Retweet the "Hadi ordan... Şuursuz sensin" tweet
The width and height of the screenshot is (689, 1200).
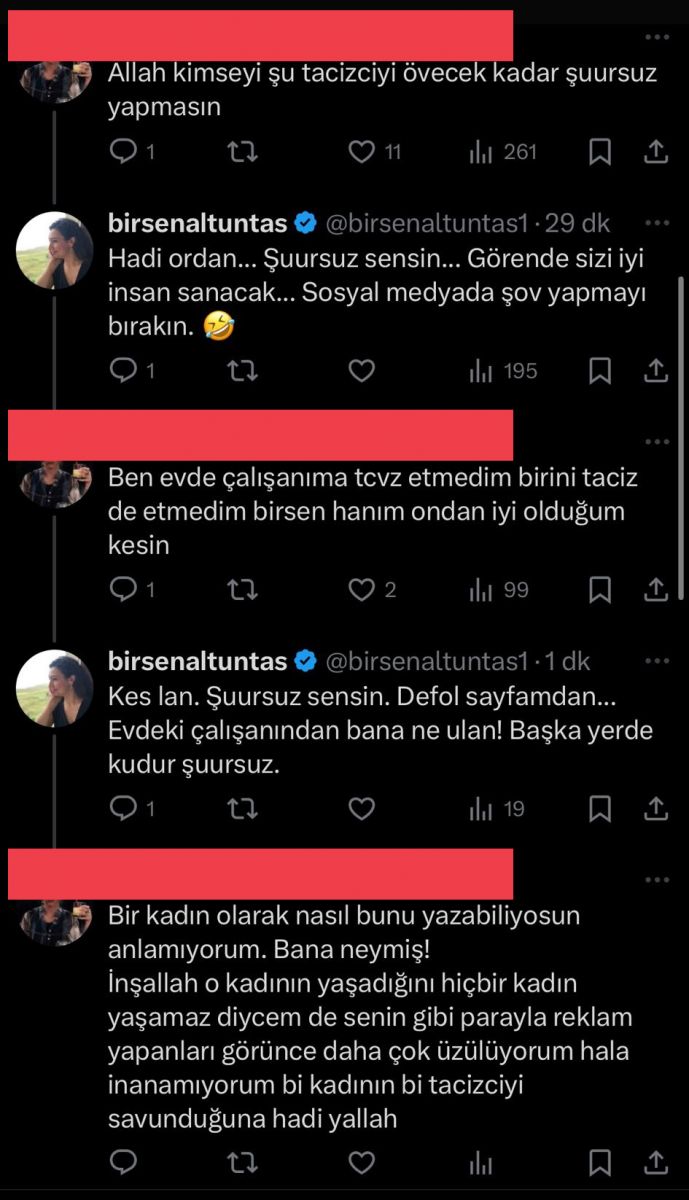click(242, 371)
